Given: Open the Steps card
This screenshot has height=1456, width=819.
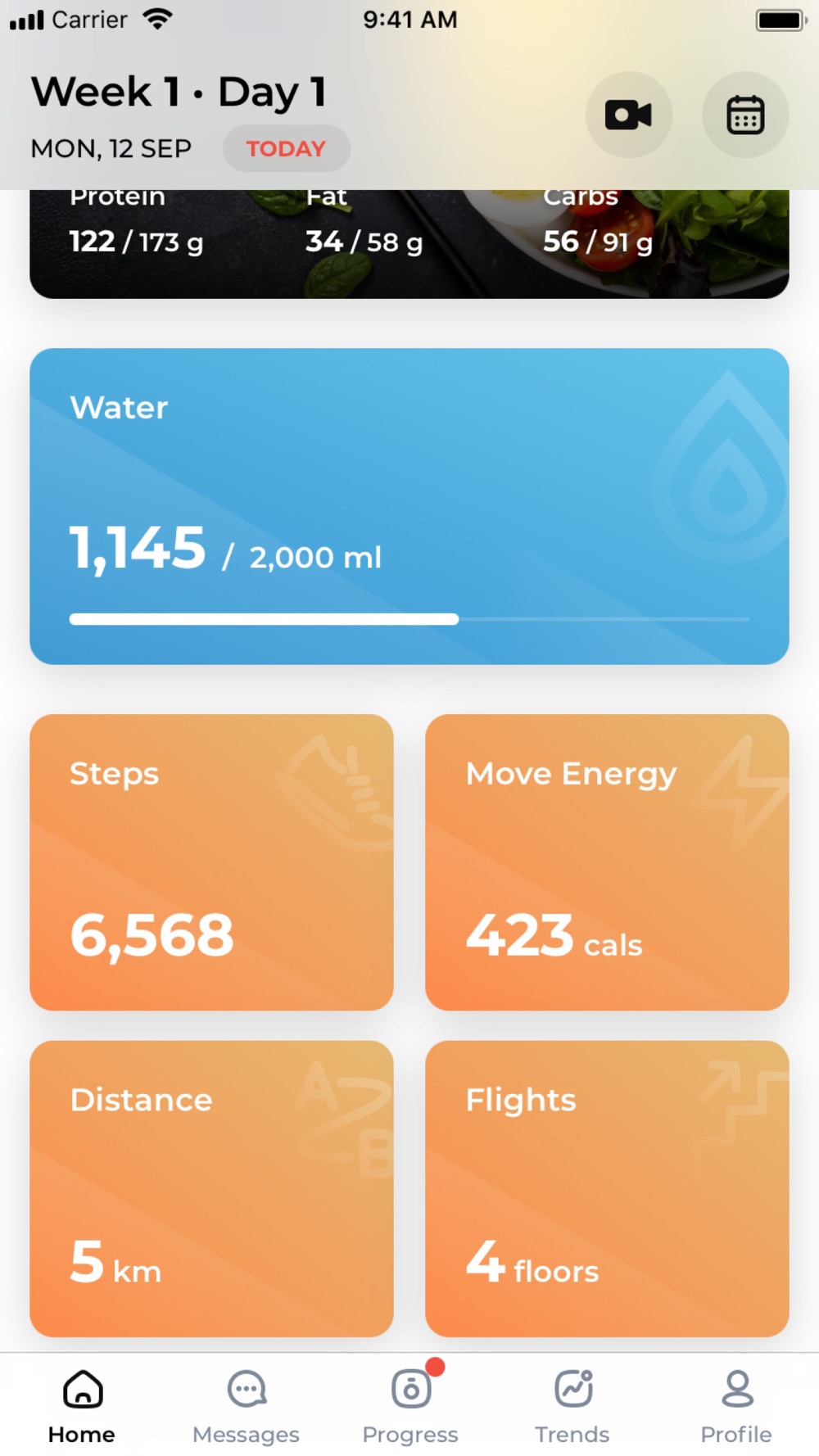Looking at the screenshot, I should [x=211, y=862].
